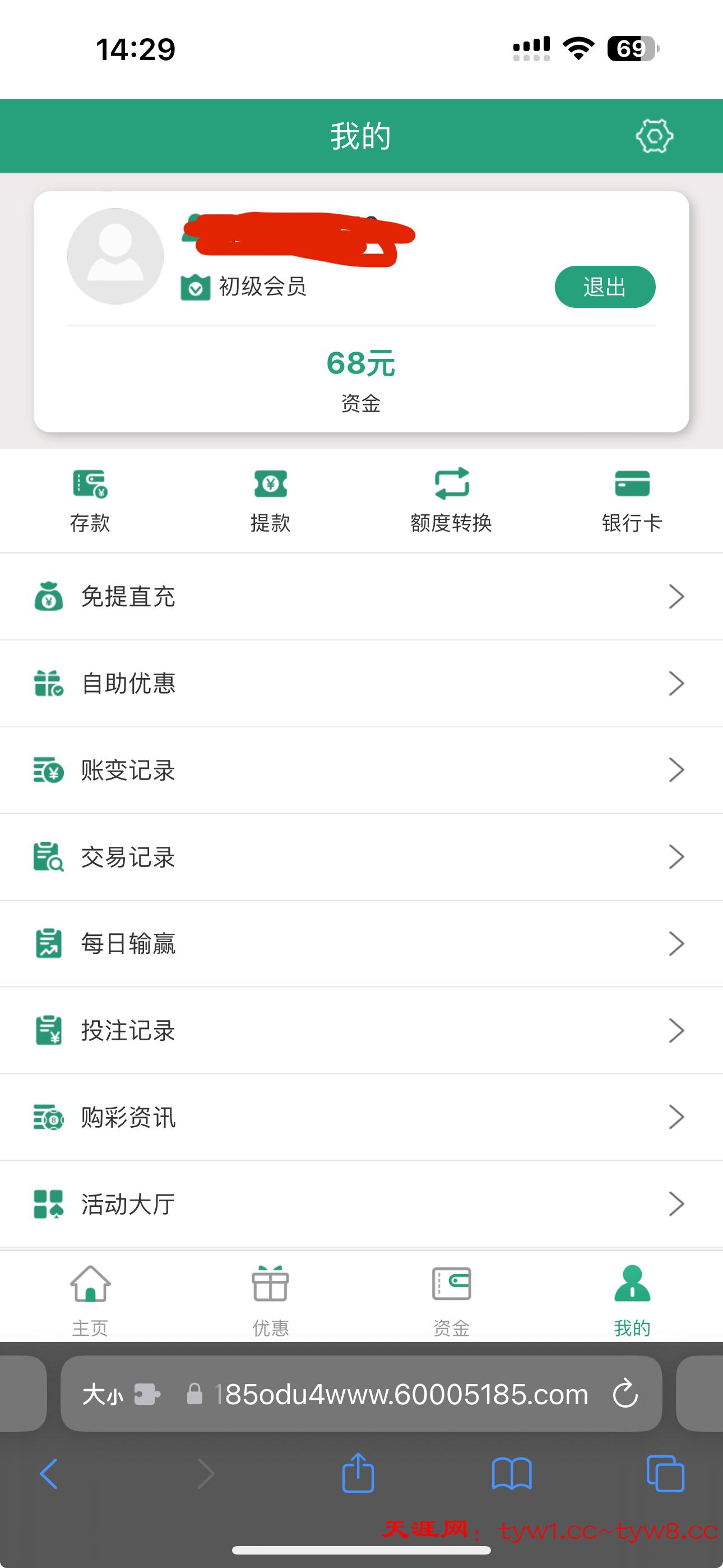
Task: Open the 自助优惠 row
Action: [x=361, y=684]
